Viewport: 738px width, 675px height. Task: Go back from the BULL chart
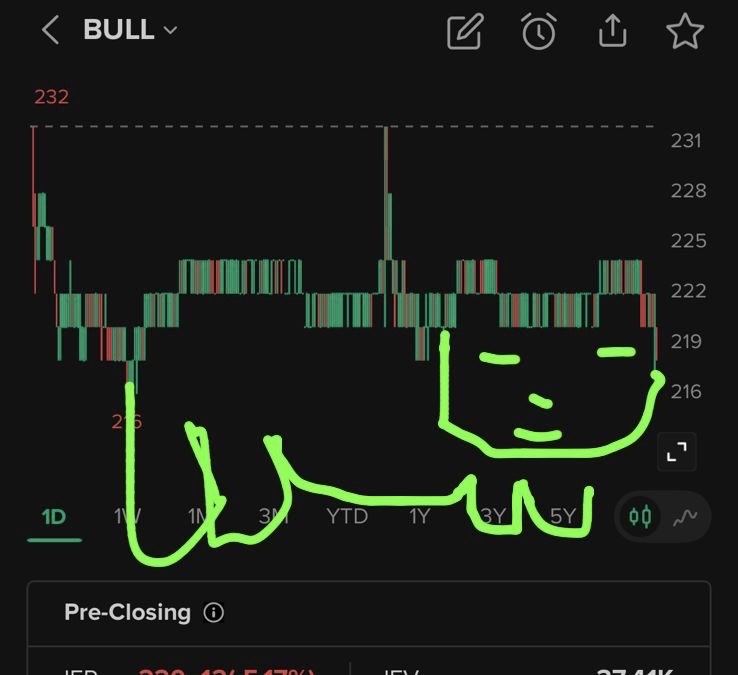click(50, 31)
